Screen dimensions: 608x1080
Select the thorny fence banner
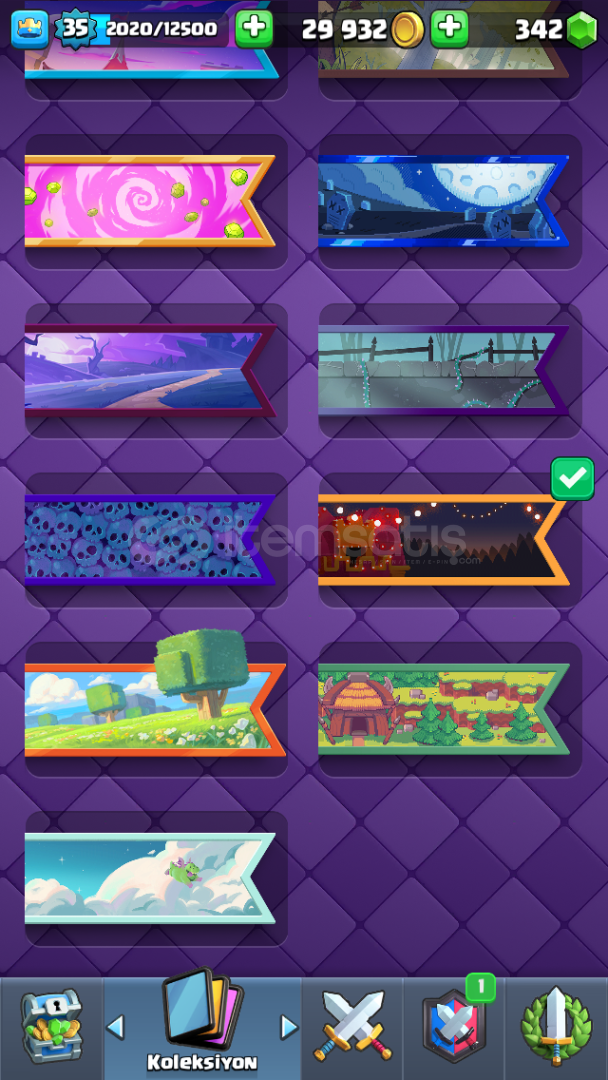[443, 371]
